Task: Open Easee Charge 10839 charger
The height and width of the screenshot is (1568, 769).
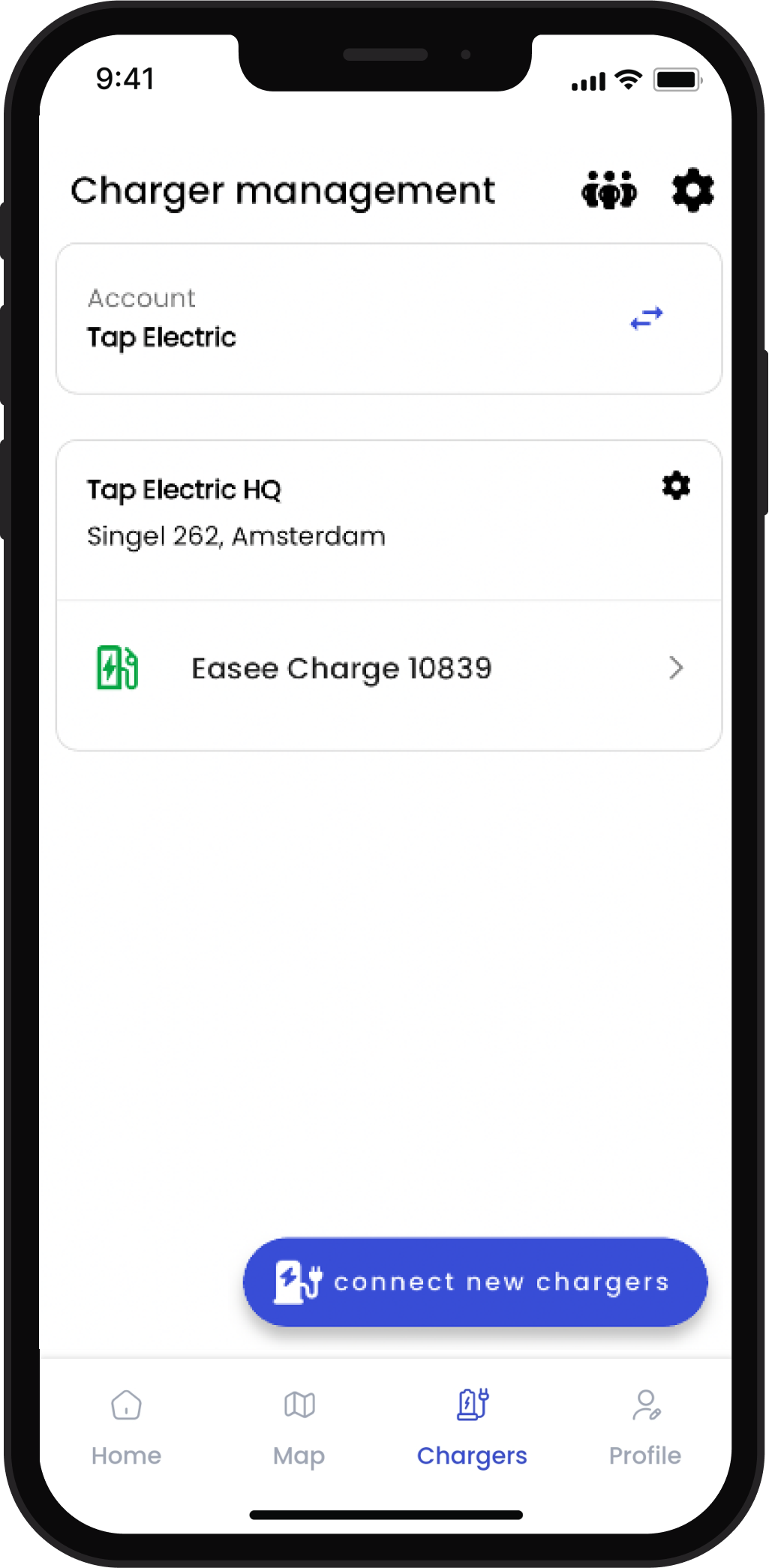Action: pos(389,668)
